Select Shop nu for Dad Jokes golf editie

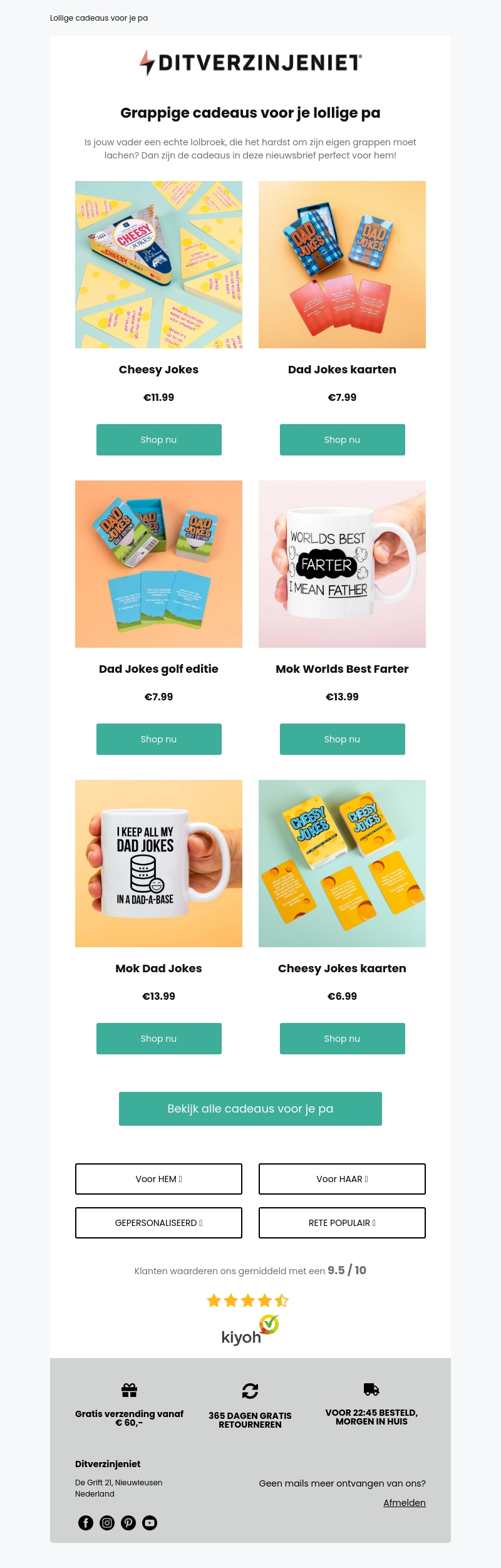pyautogui.click(x=158, y=739)
